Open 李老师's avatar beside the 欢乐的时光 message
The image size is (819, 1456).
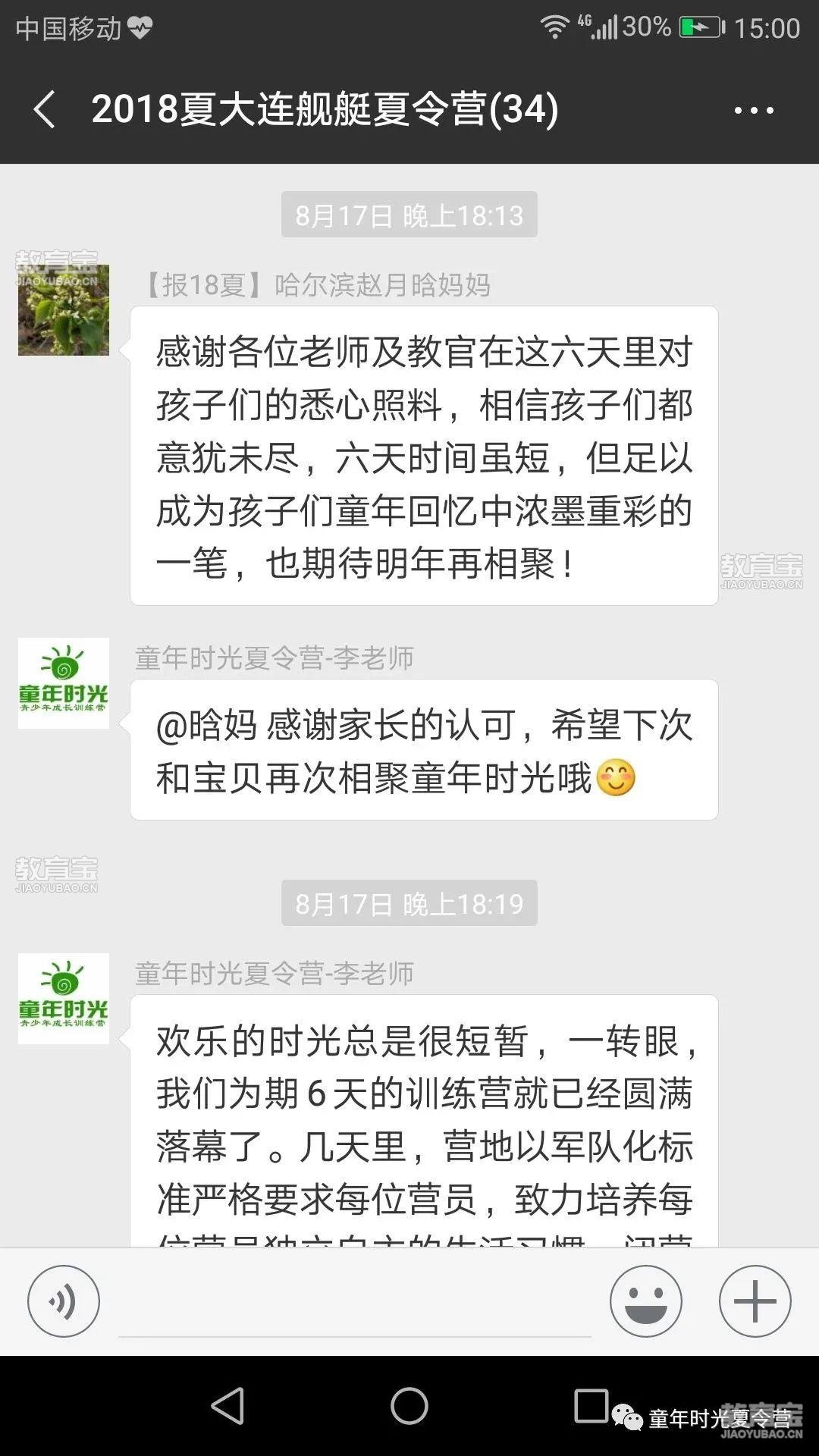click(64, 999)
